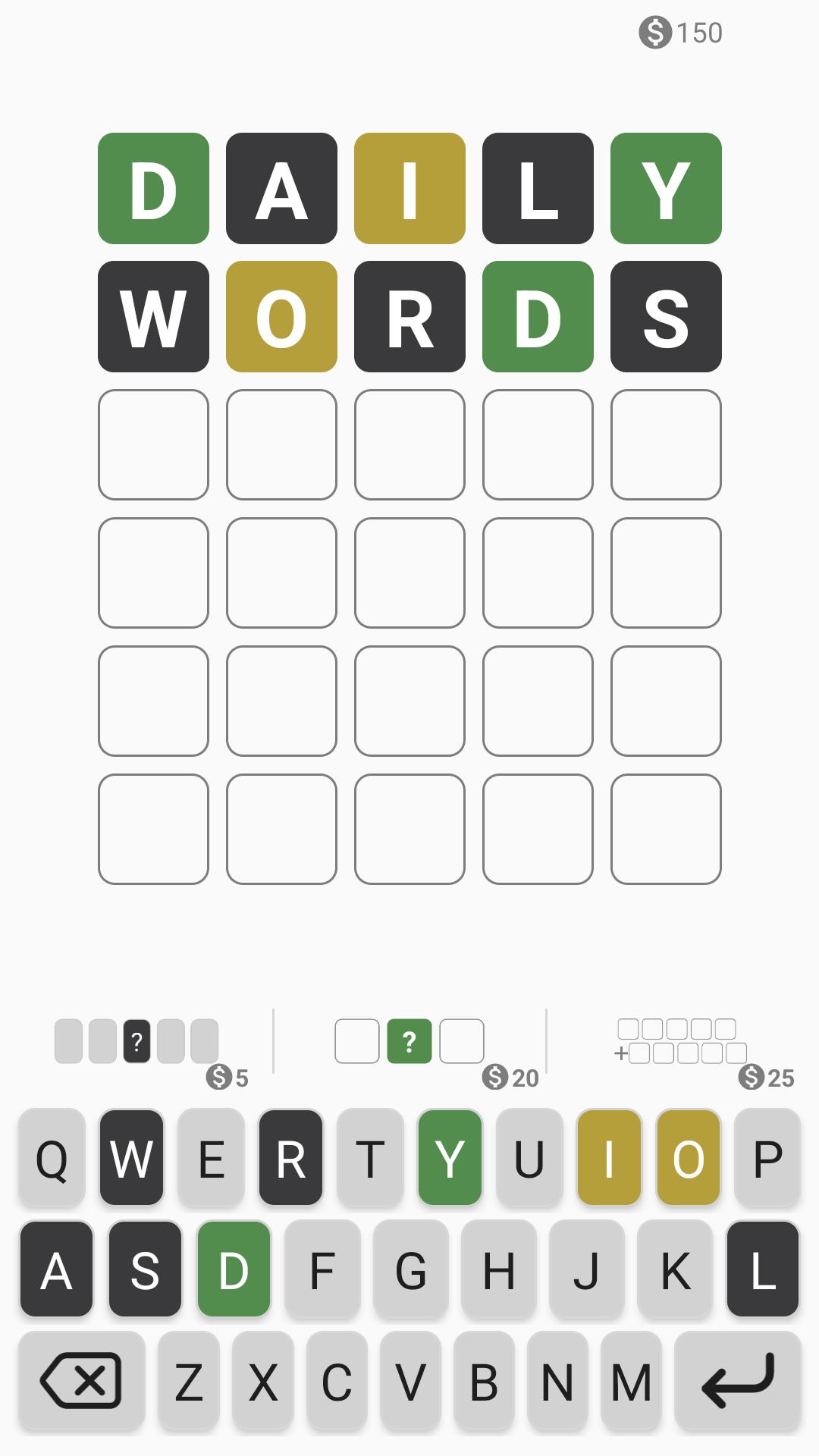Purchase the extra guess row for 25 coins

pos(682,1042)
